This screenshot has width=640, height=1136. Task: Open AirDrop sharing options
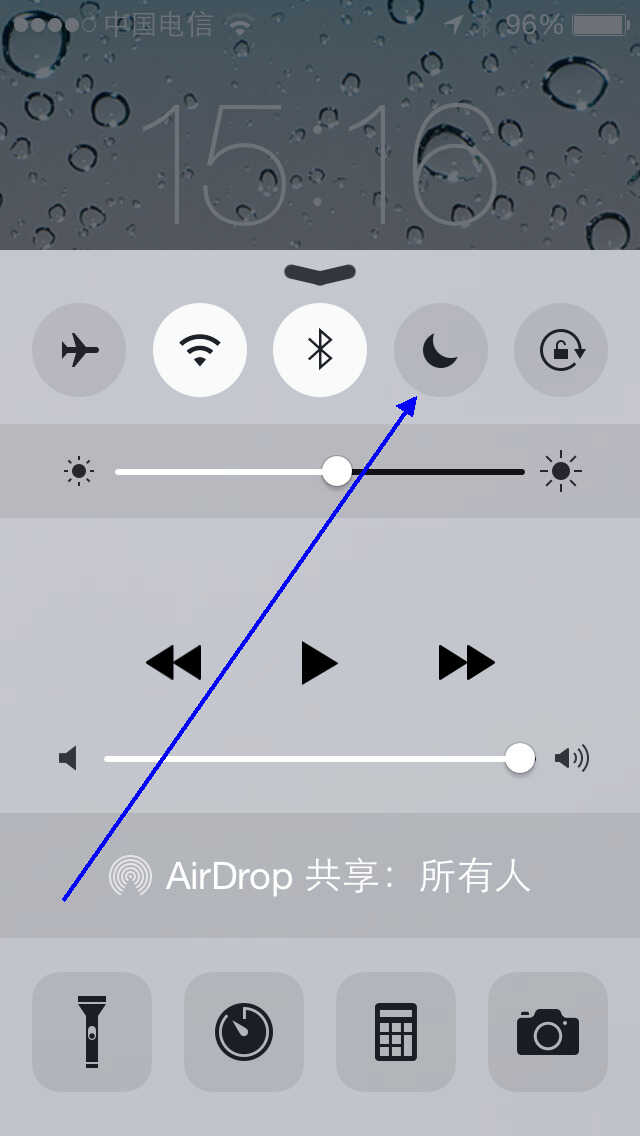pos(320,876)
